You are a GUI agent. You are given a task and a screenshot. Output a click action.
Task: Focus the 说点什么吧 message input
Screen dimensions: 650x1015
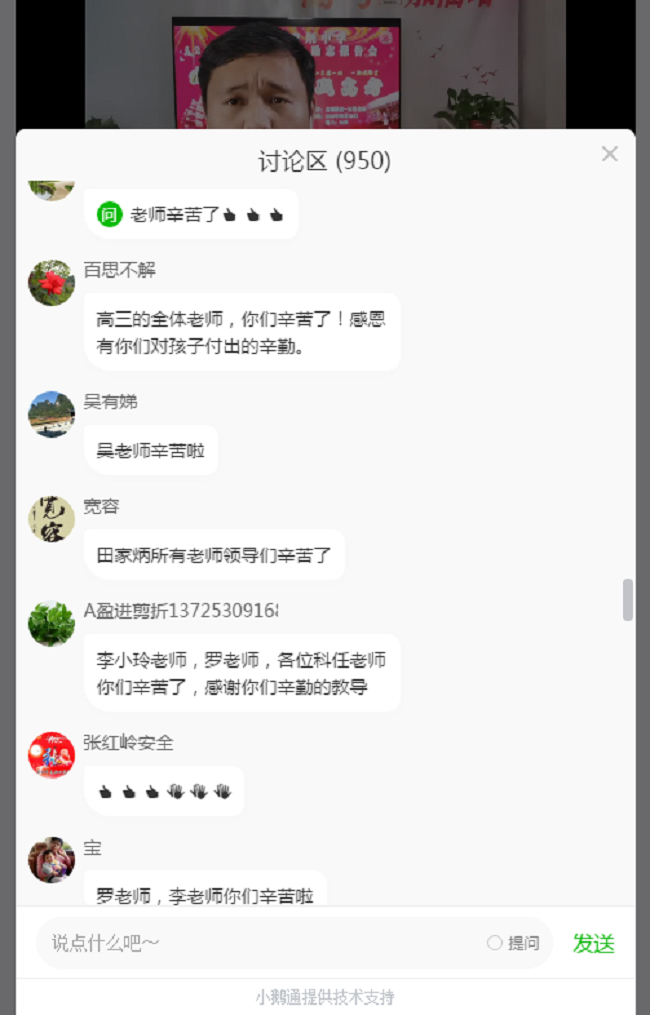tap(260, 943)
